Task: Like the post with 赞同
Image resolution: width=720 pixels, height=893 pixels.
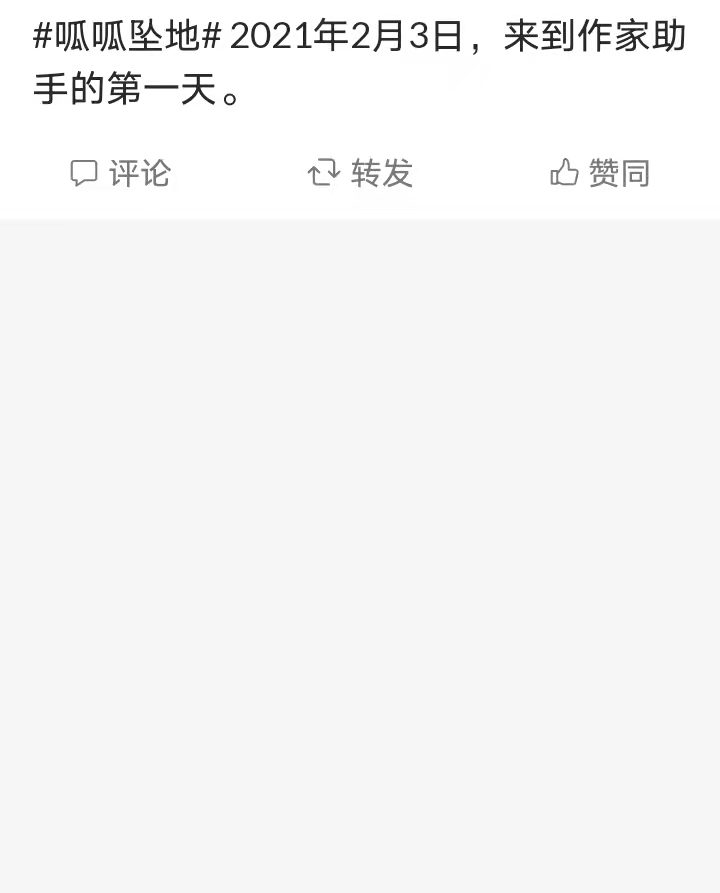Action: 600,173
